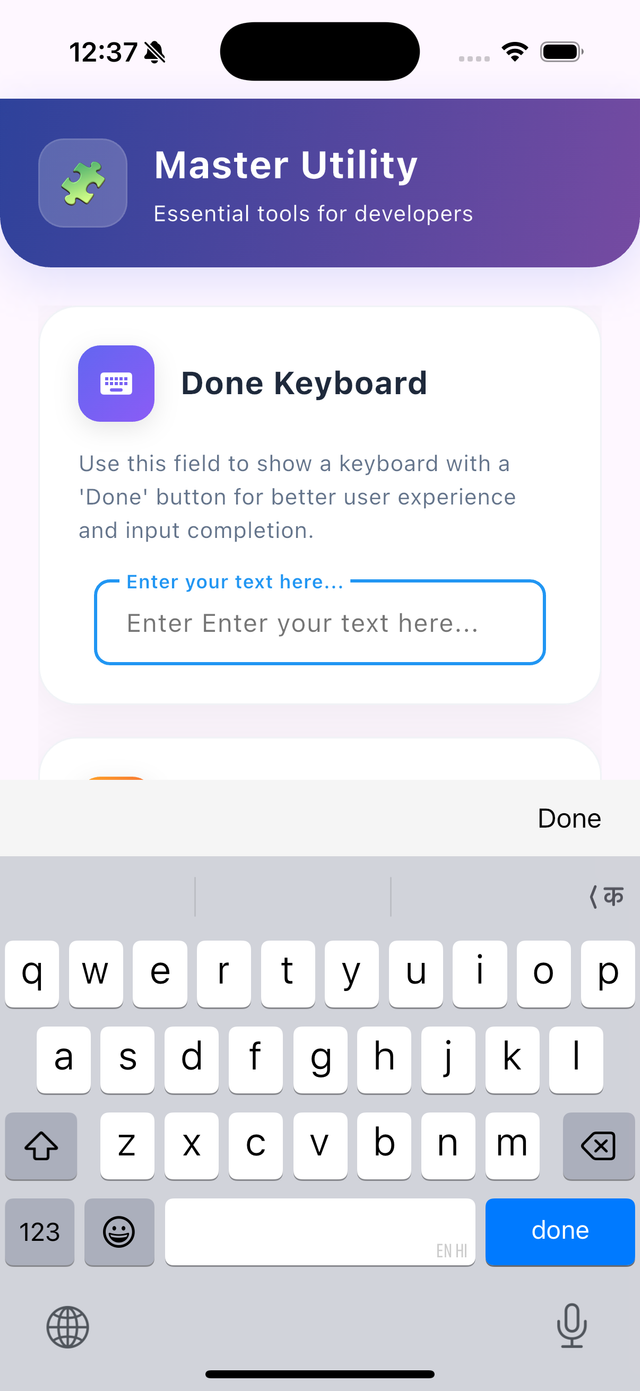This screenshot has height=1391, width=640.
Task: Tap the space bar
Action: click(x=320, y=1231)
